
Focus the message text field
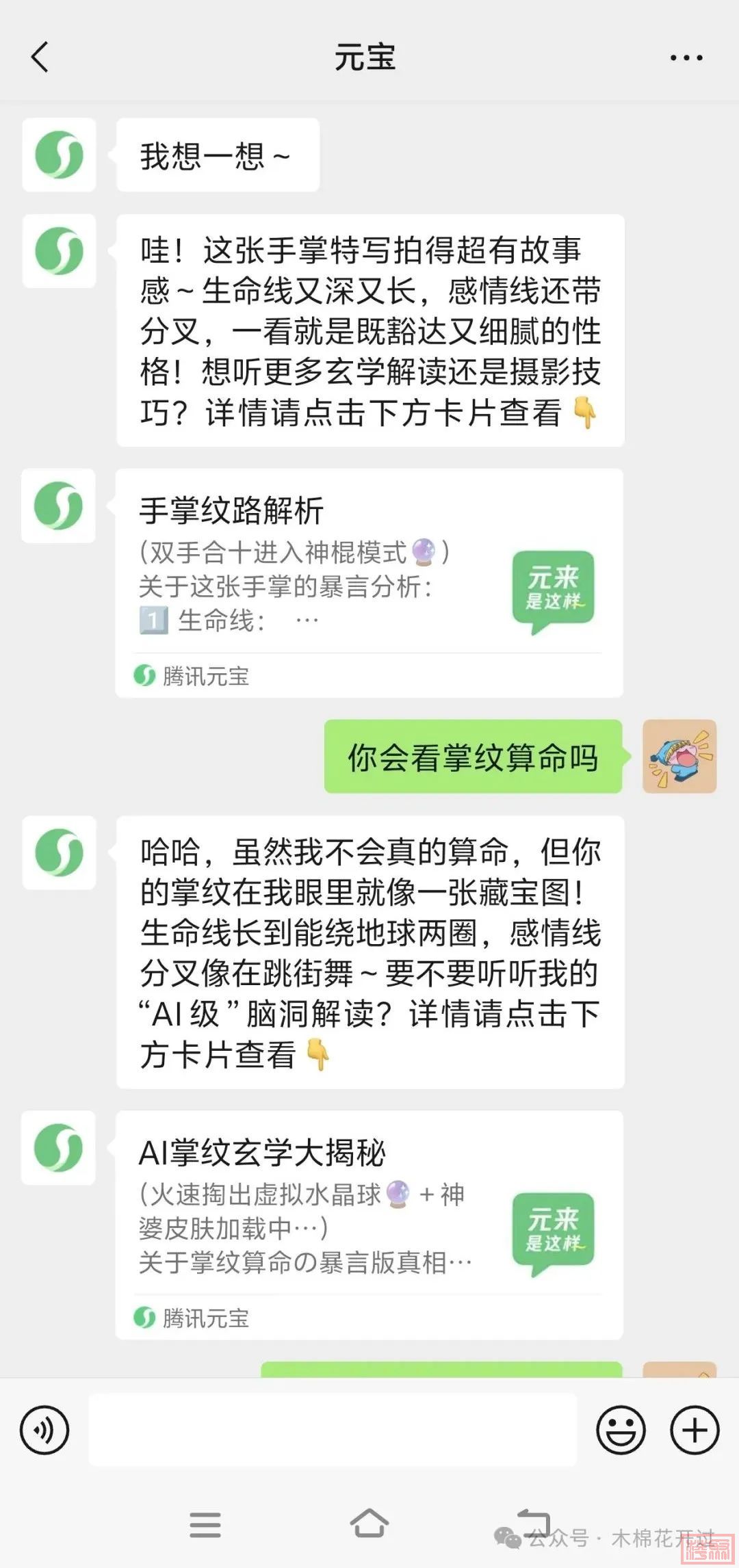(333, 1429)
